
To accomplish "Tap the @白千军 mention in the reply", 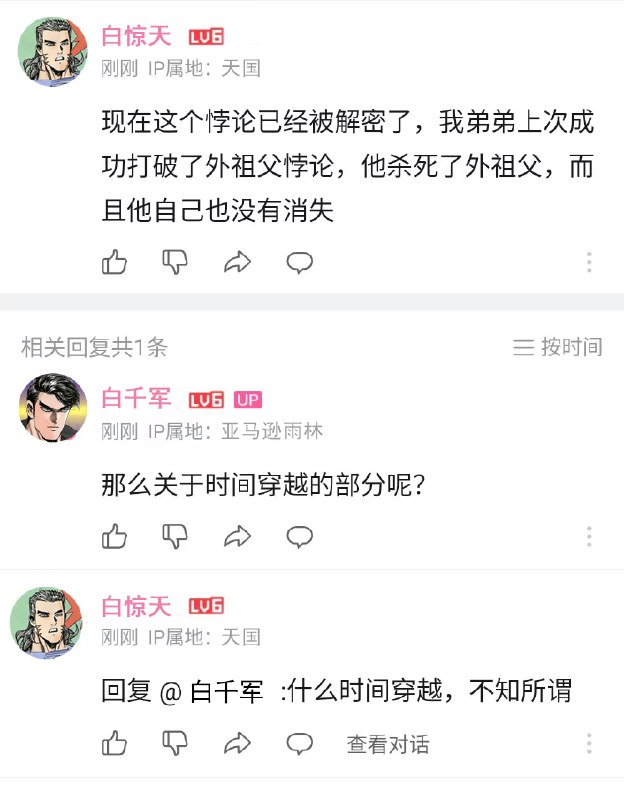I will coord(214,692).
